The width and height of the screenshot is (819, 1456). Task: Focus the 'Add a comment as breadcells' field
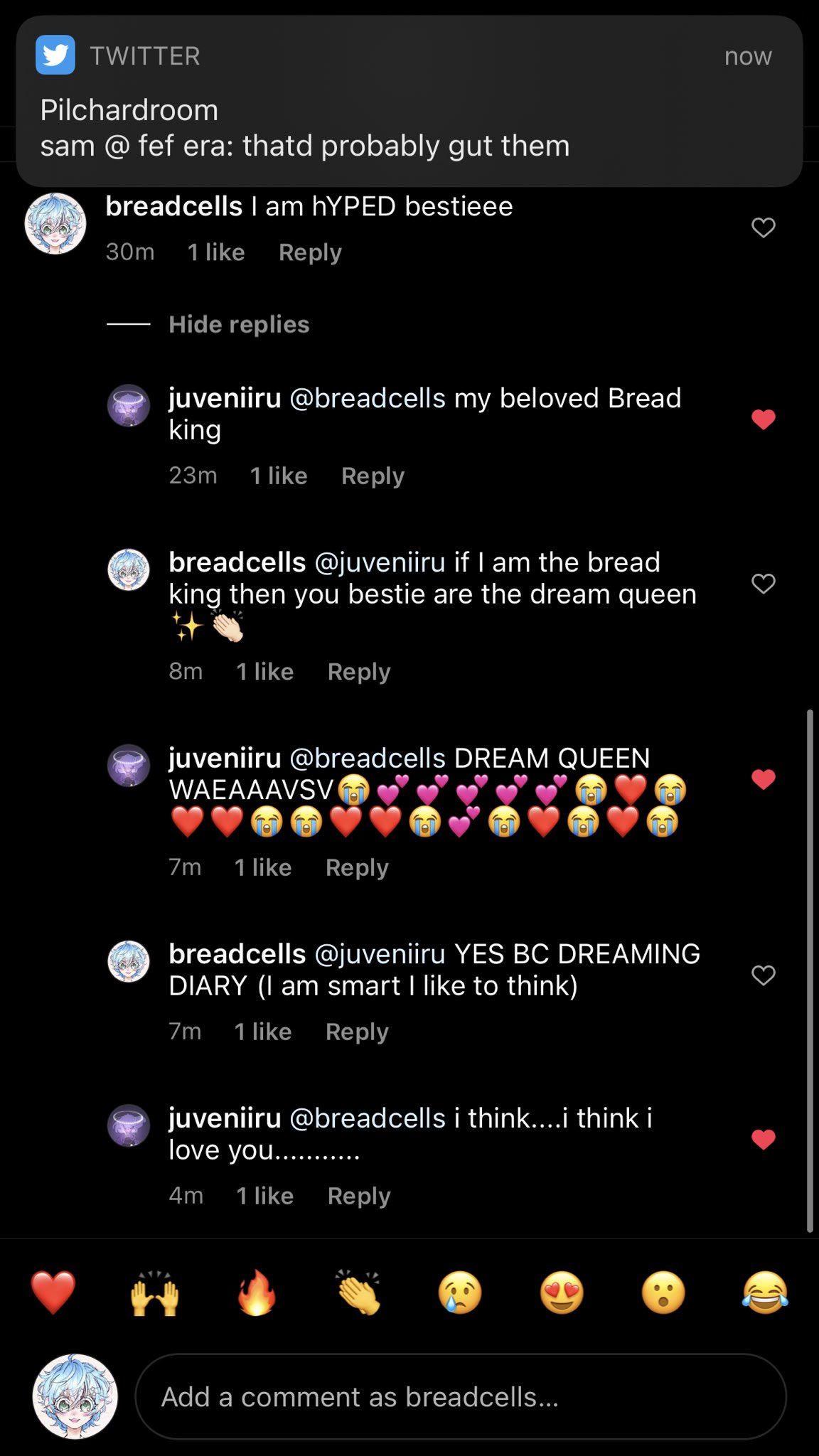click(460, 1397)
